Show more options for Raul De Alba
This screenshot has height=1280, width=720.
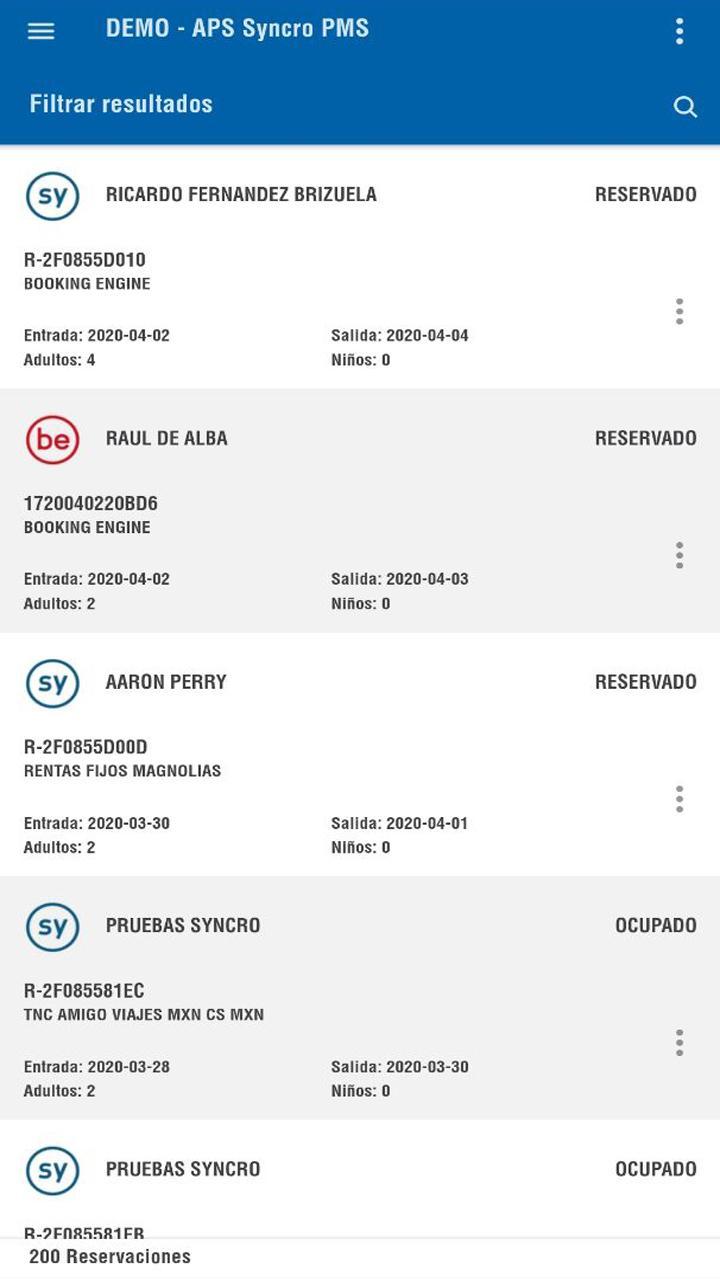point(679,555)
